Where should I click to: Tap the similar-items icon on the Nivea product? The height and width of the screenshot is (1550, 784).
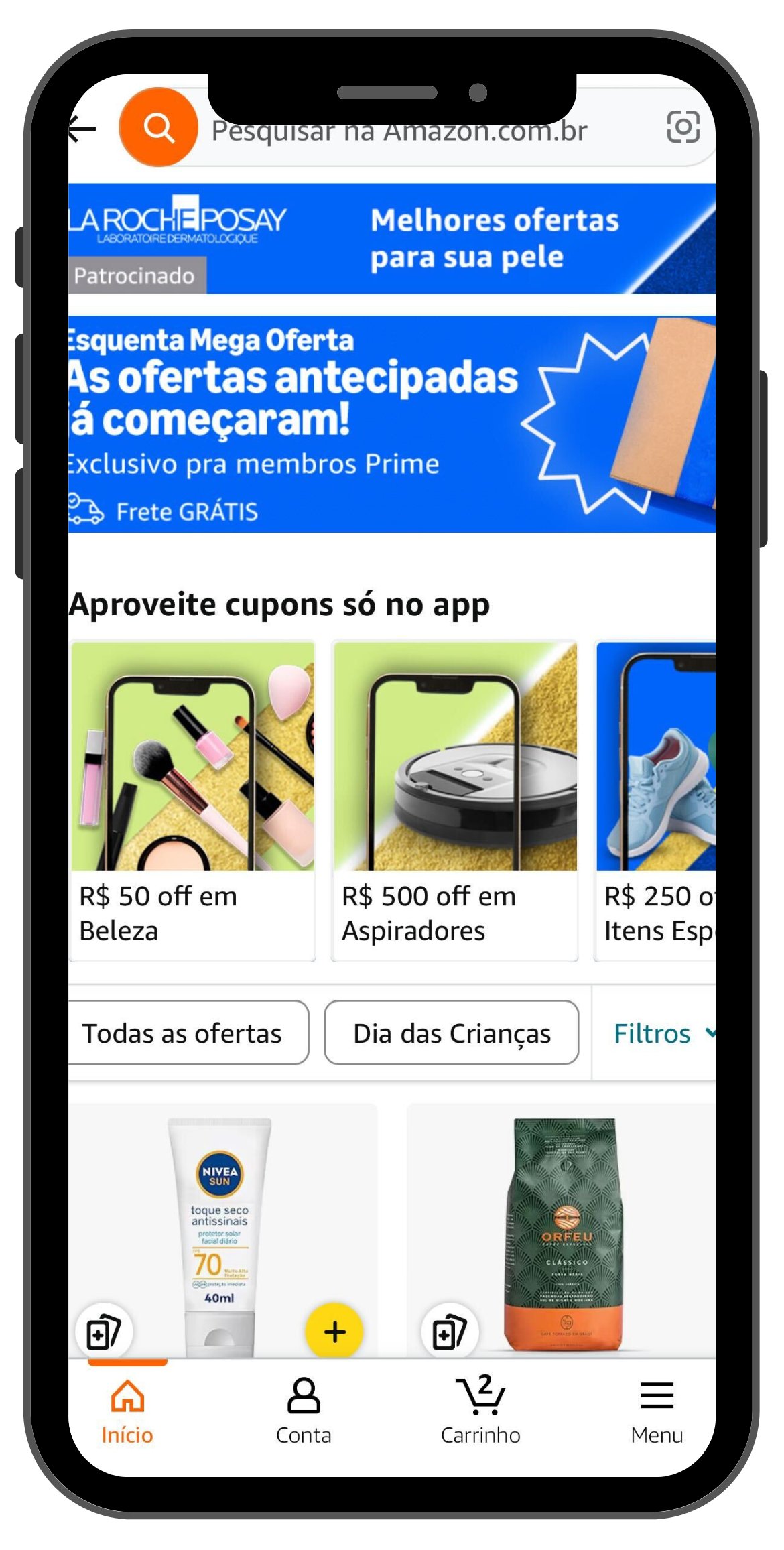coord(104,1332)
